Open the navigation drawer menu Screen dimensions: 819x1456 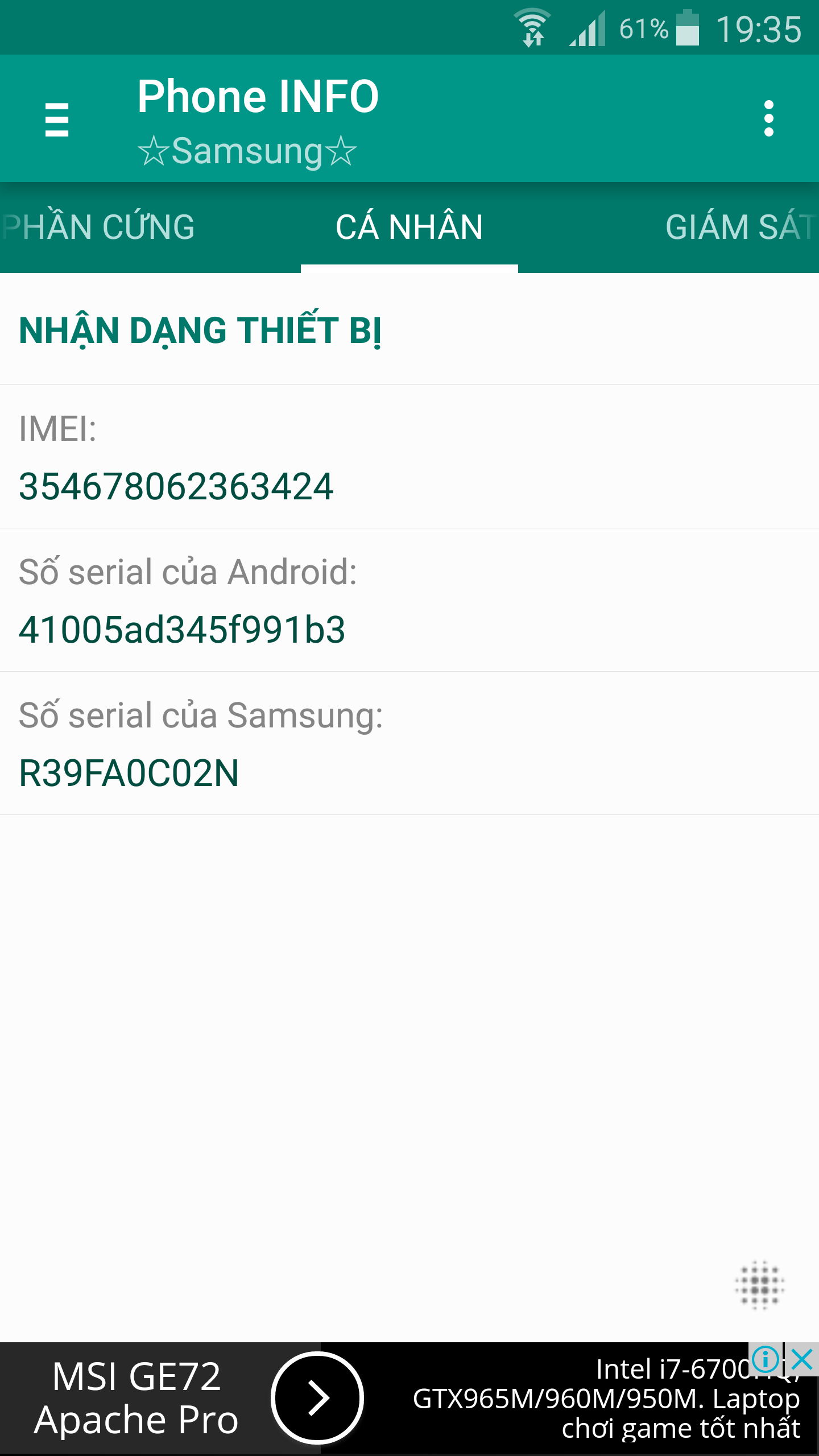tap(57, 119)
